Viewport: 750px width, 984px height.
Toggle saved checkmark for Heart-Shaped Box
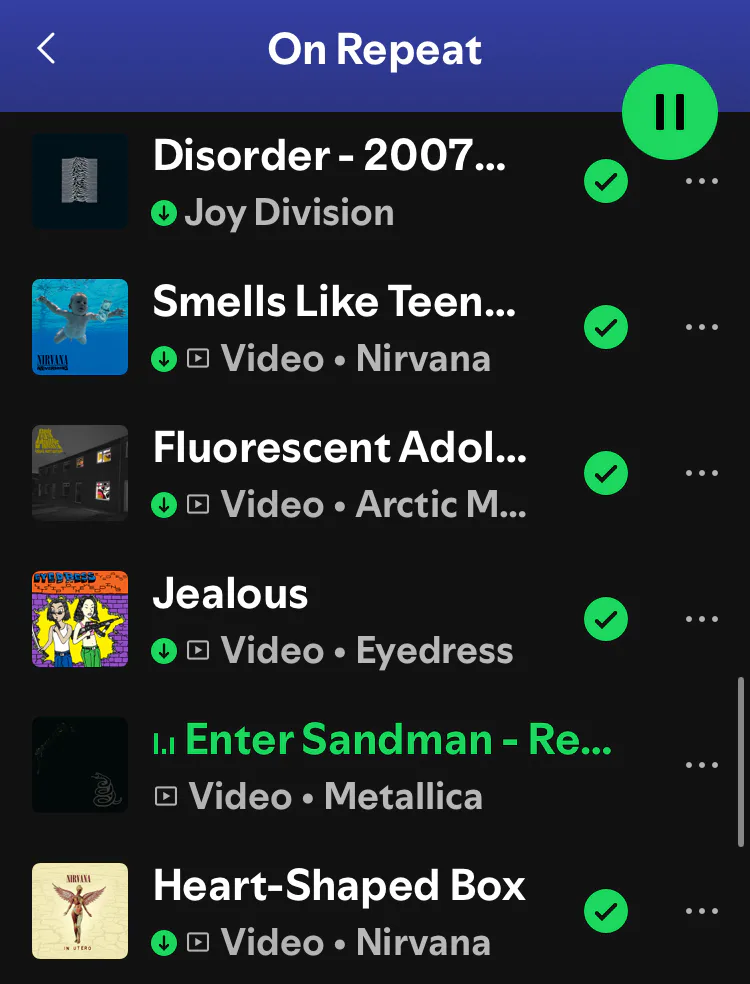pos(605,911)
